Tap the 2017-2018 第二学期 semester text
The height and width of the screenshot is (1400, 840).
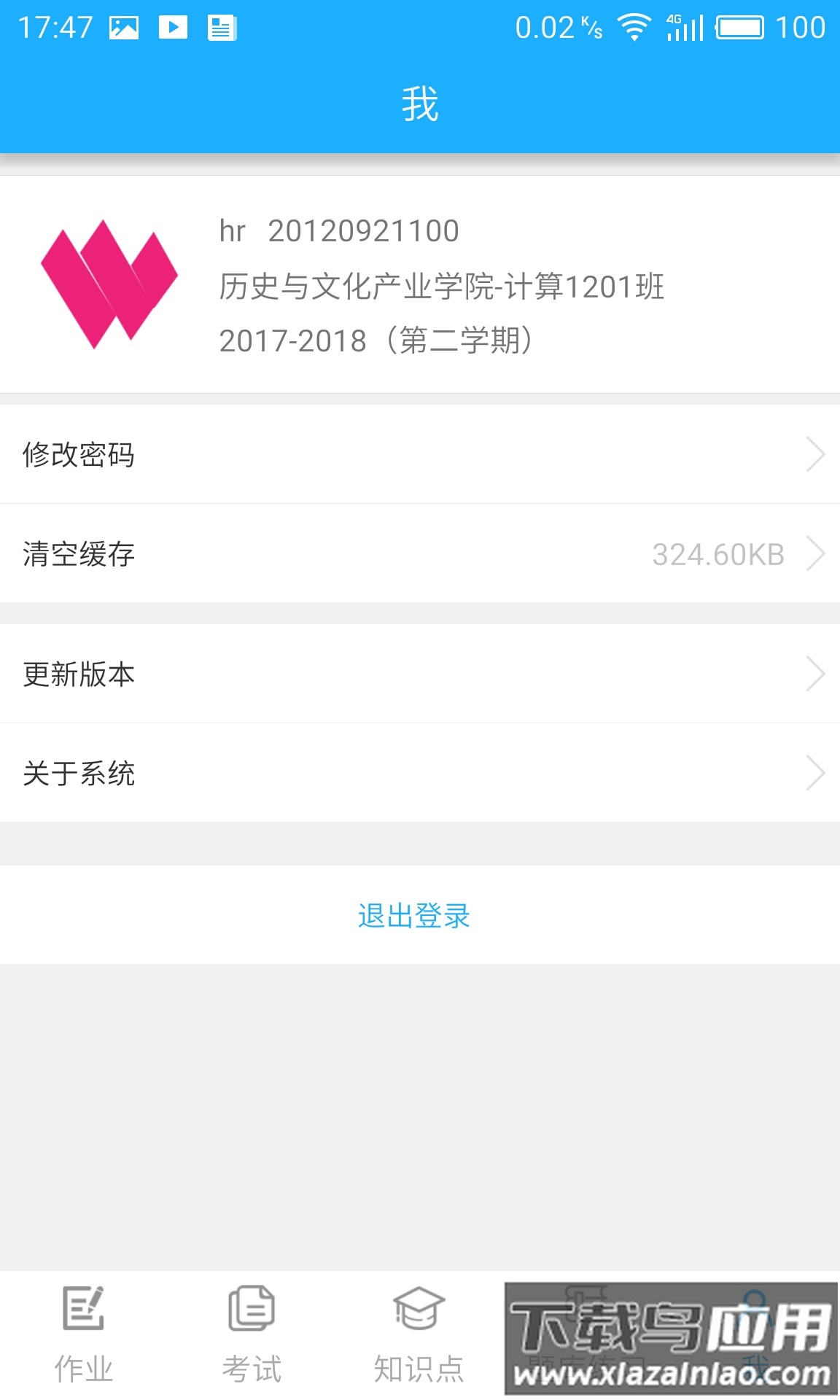click(376, 338)
